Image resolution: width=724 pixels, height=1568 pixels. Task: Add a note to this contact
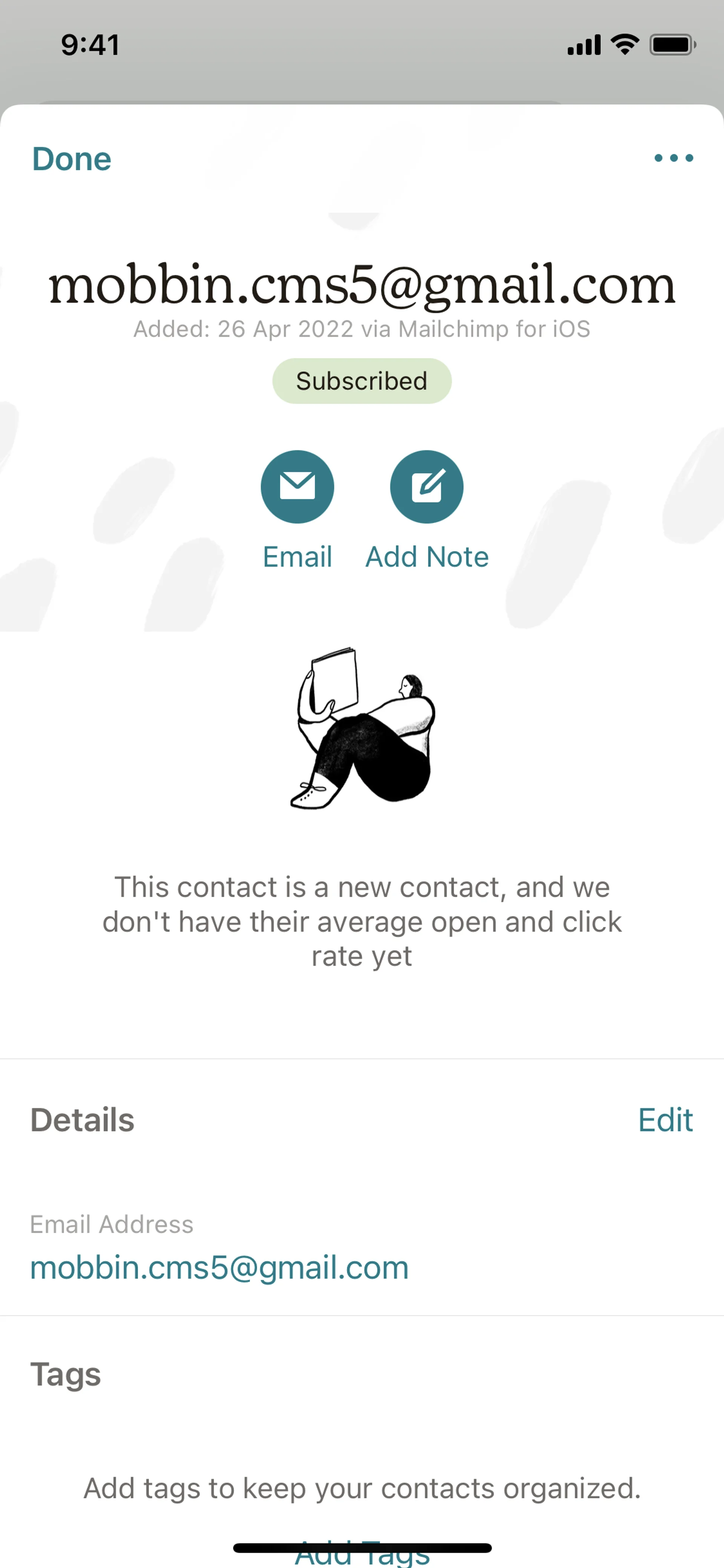[x=426, y=487]
